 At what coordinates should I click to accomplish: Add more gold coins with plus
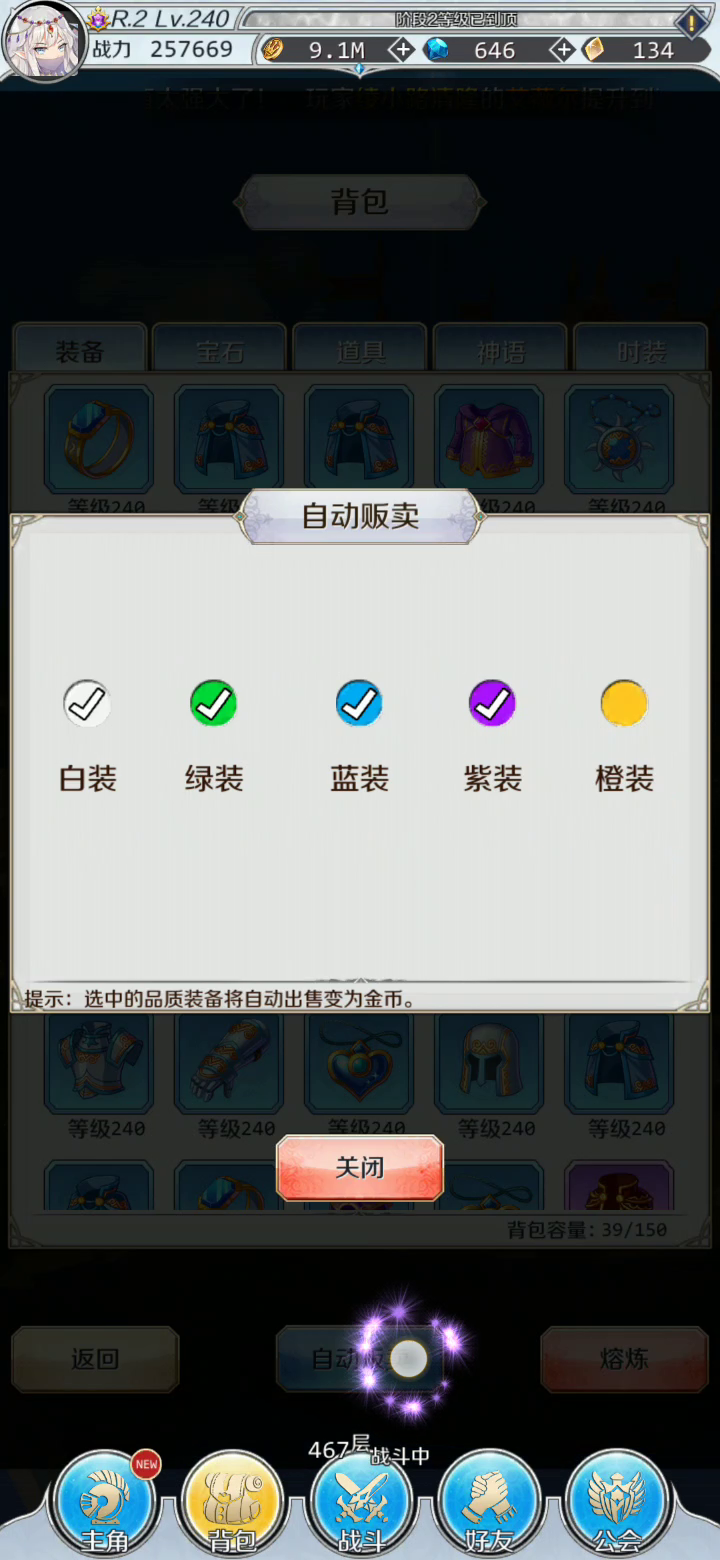pos(401,50)
